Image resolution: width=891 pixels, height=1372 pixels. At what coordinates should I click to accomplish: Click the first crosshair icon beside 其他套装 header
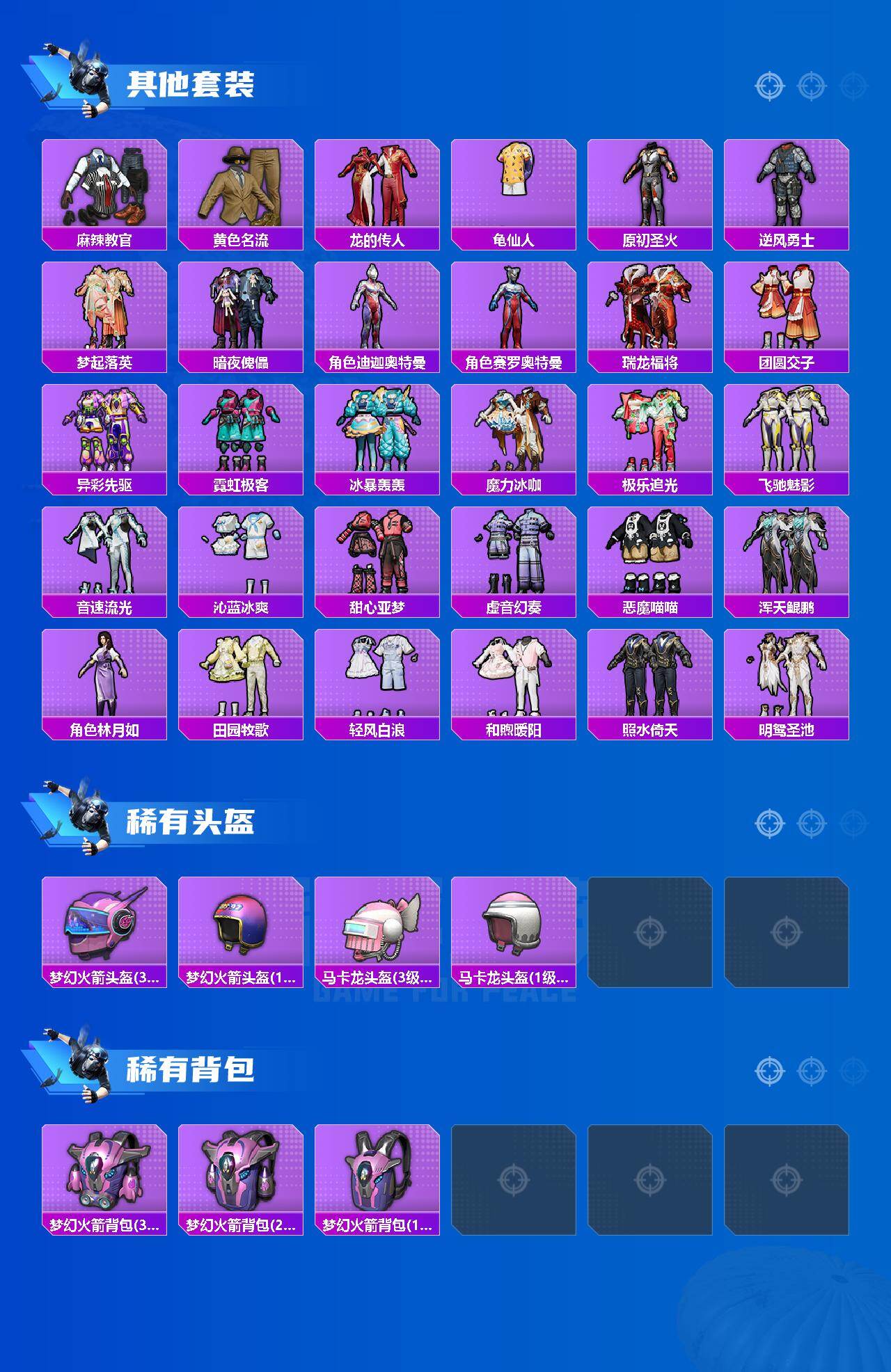click(769, 86)
